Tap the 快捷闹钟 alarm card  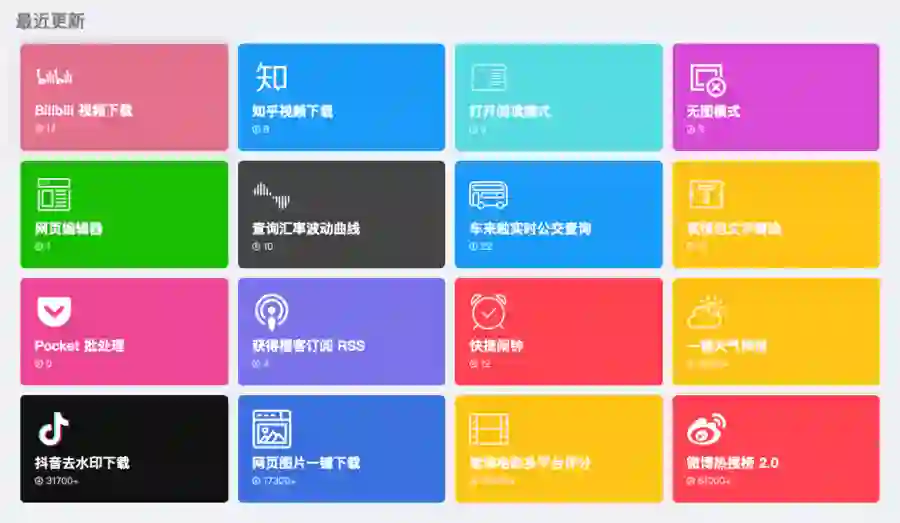(x=558, y=331)
